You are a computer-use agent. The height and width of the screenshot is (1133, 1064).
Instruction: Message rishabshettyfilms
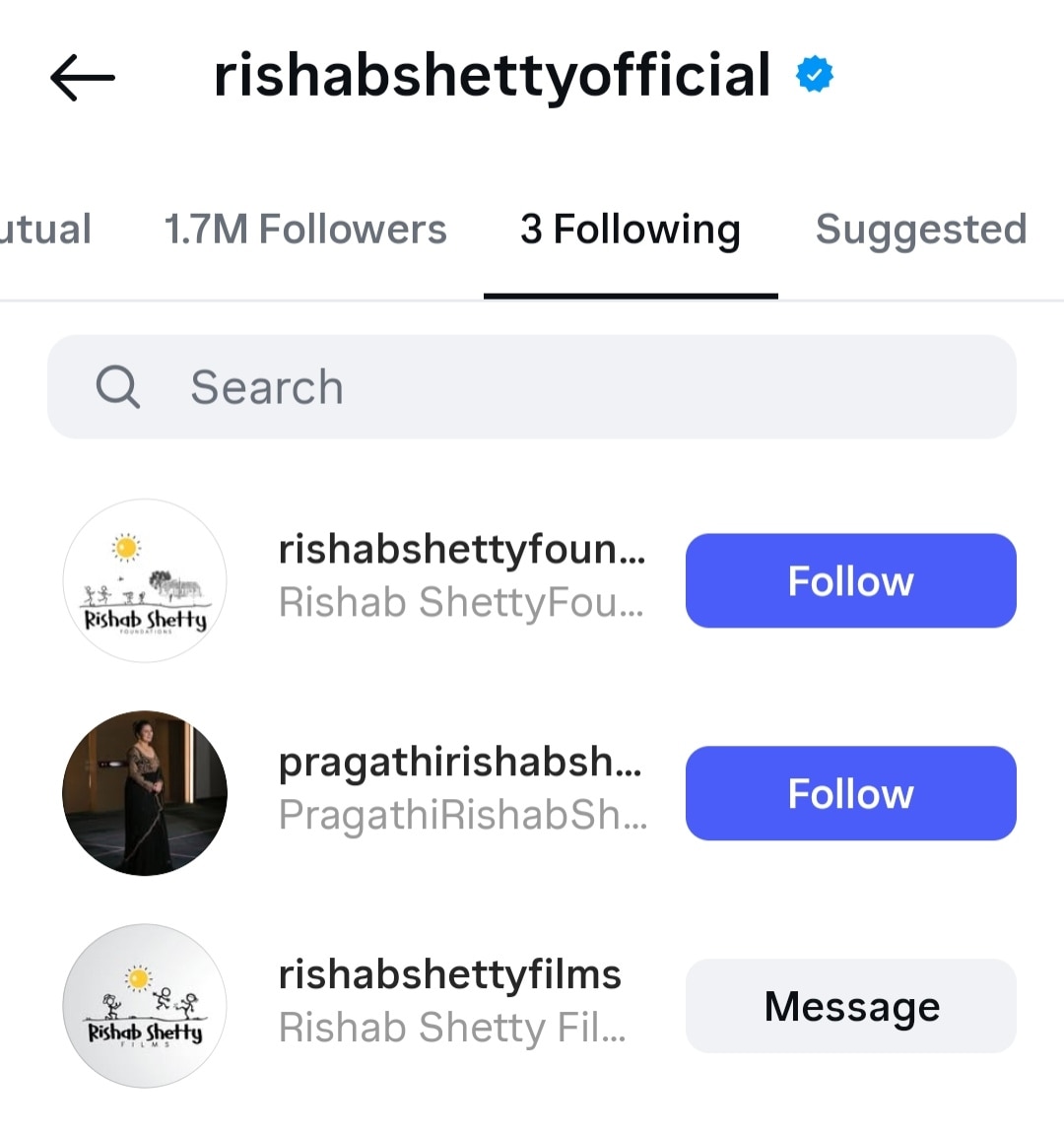point(850,1007)
